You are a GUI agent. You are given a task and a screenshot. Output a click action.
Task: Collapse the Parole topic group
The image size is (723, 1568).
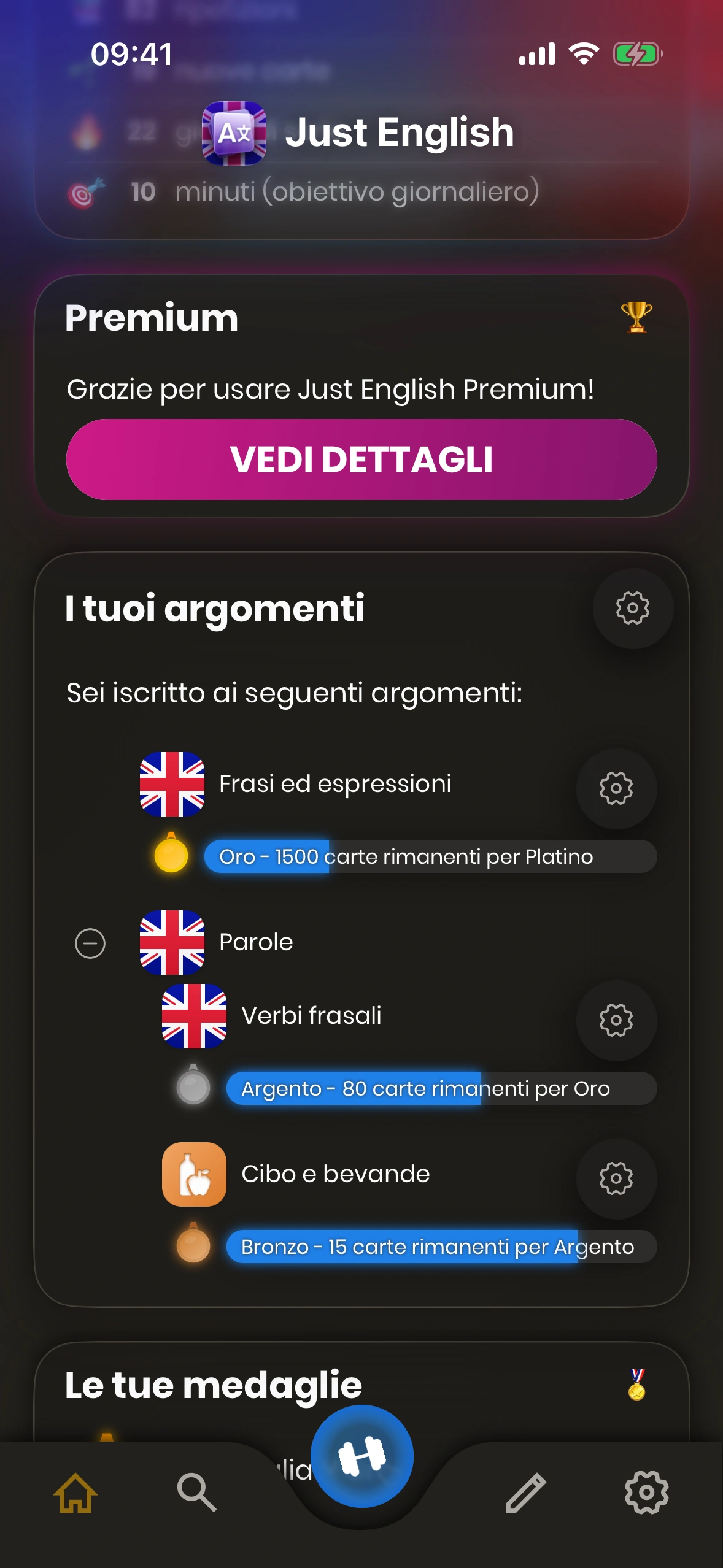[x=90, y=943]
